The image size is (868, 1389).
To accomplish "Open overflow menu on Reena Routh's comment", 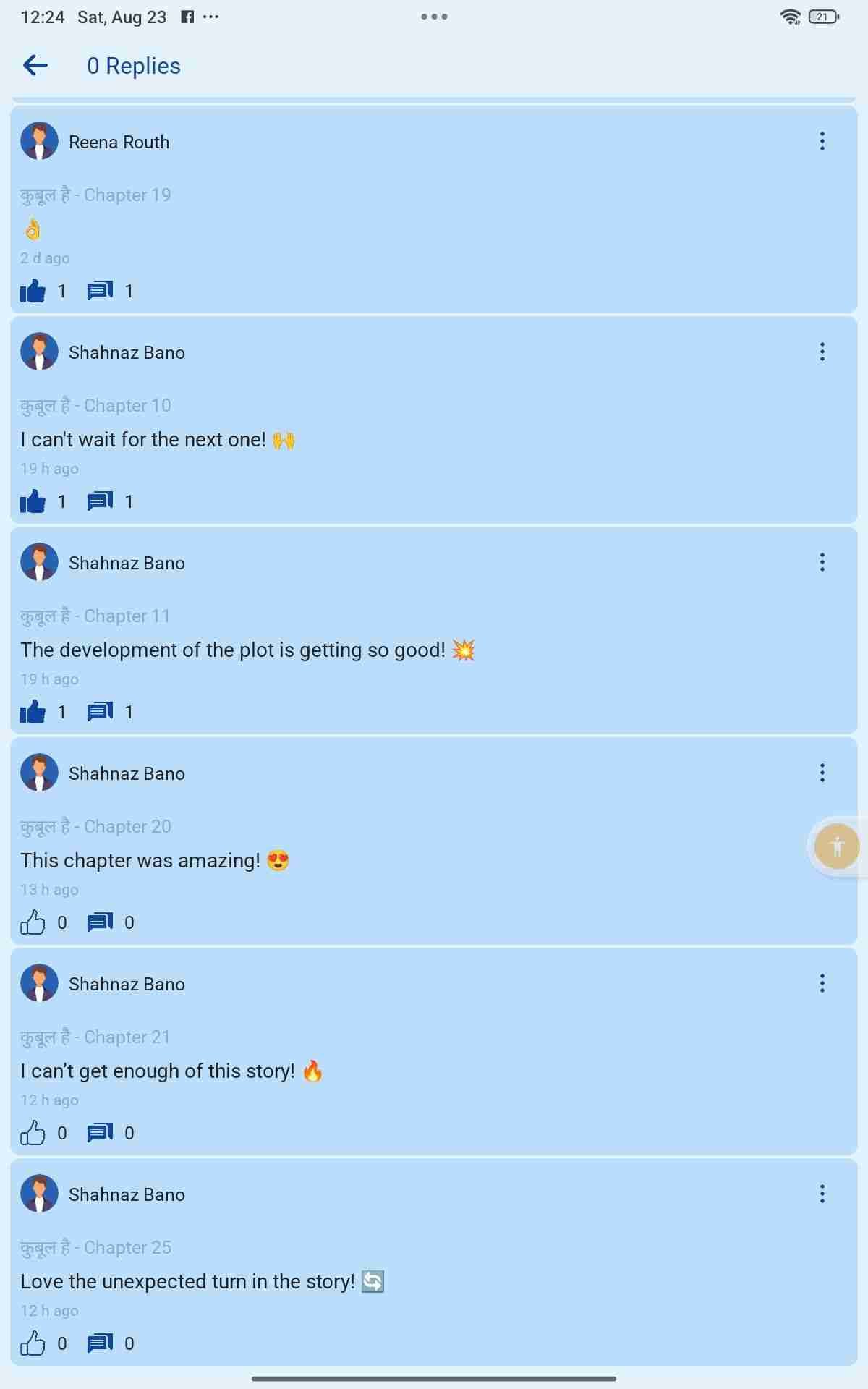I will coord(822,142).
